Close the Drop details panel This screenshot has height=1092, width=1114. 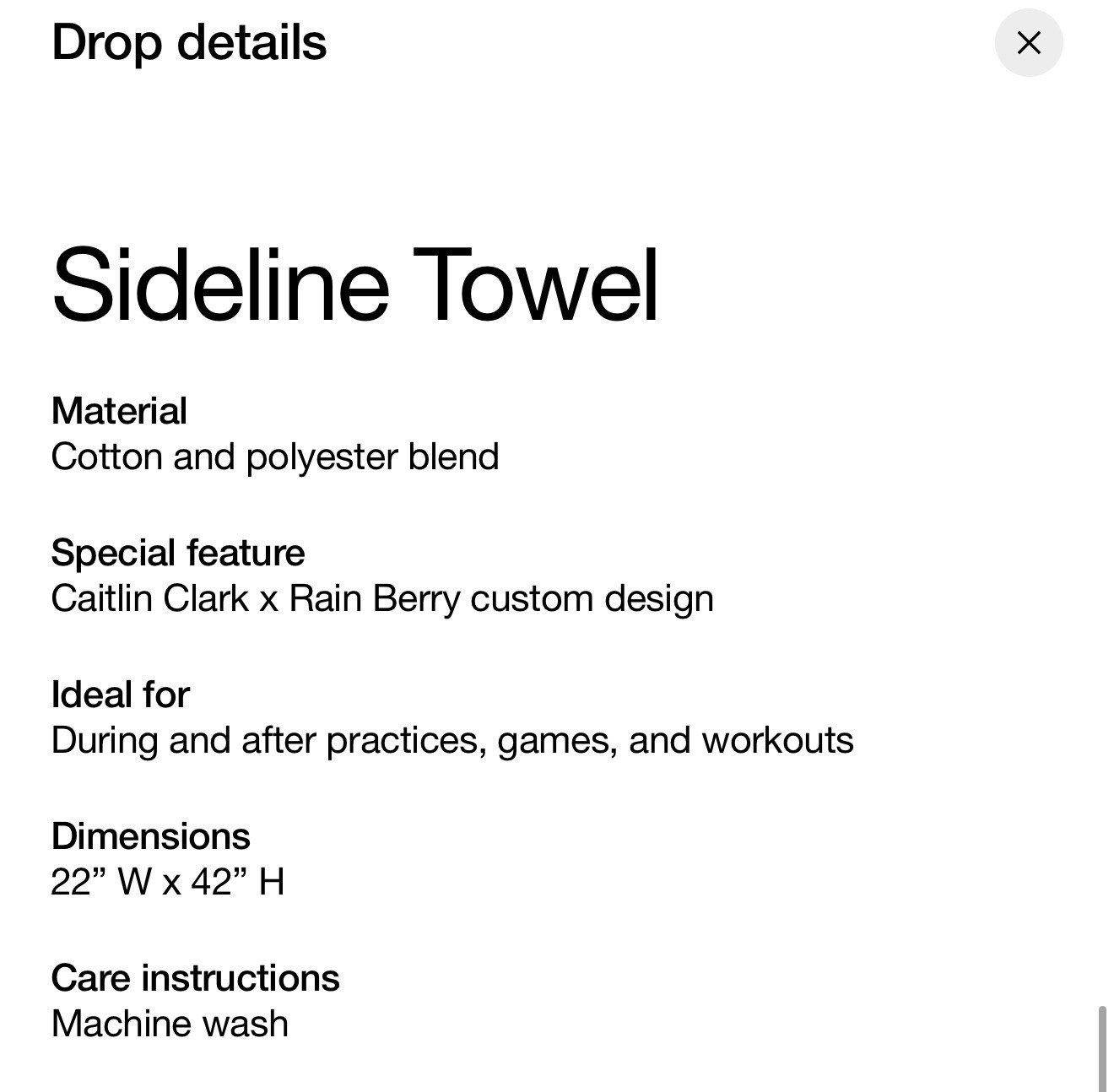[x=1028, y=43]
